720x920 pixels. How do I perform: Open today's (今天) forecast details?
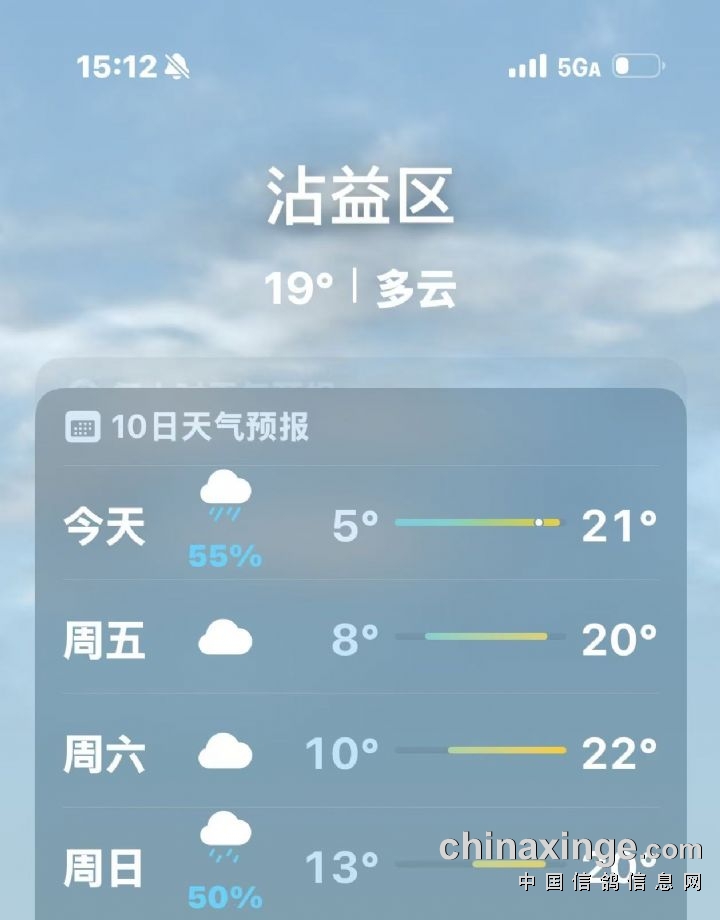pos(360,524)
